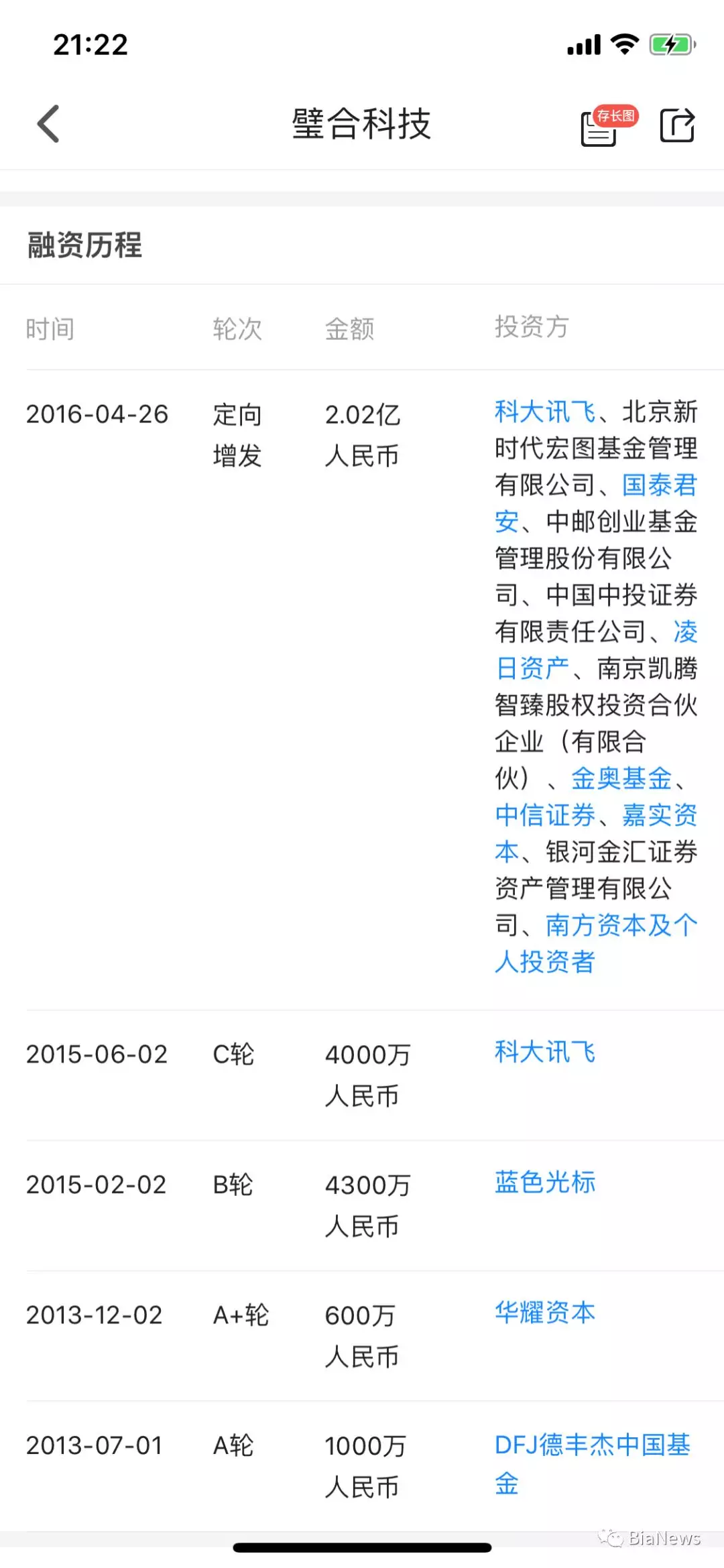The height and width of the screenshot is (1568, 724).
Task: Open 华耀资本 investor link
Action: click(545, 1312)
